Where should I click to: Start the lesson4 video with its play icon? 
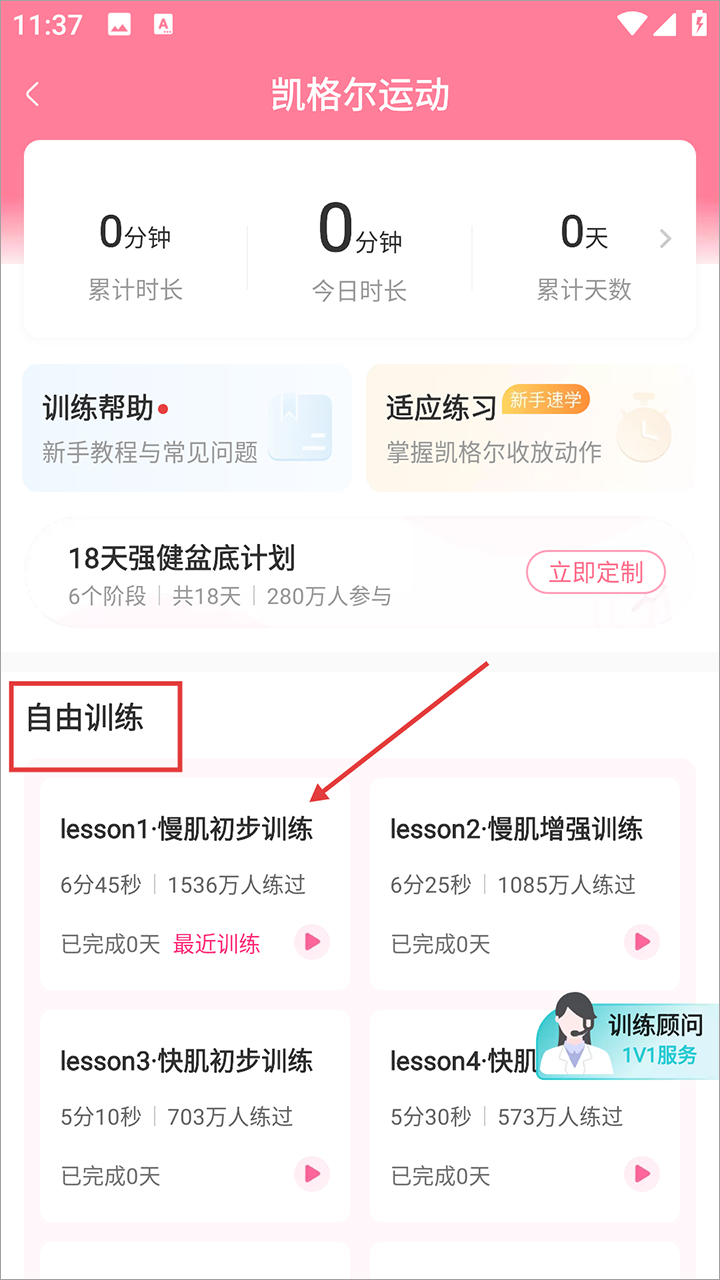click(641, 1174)
